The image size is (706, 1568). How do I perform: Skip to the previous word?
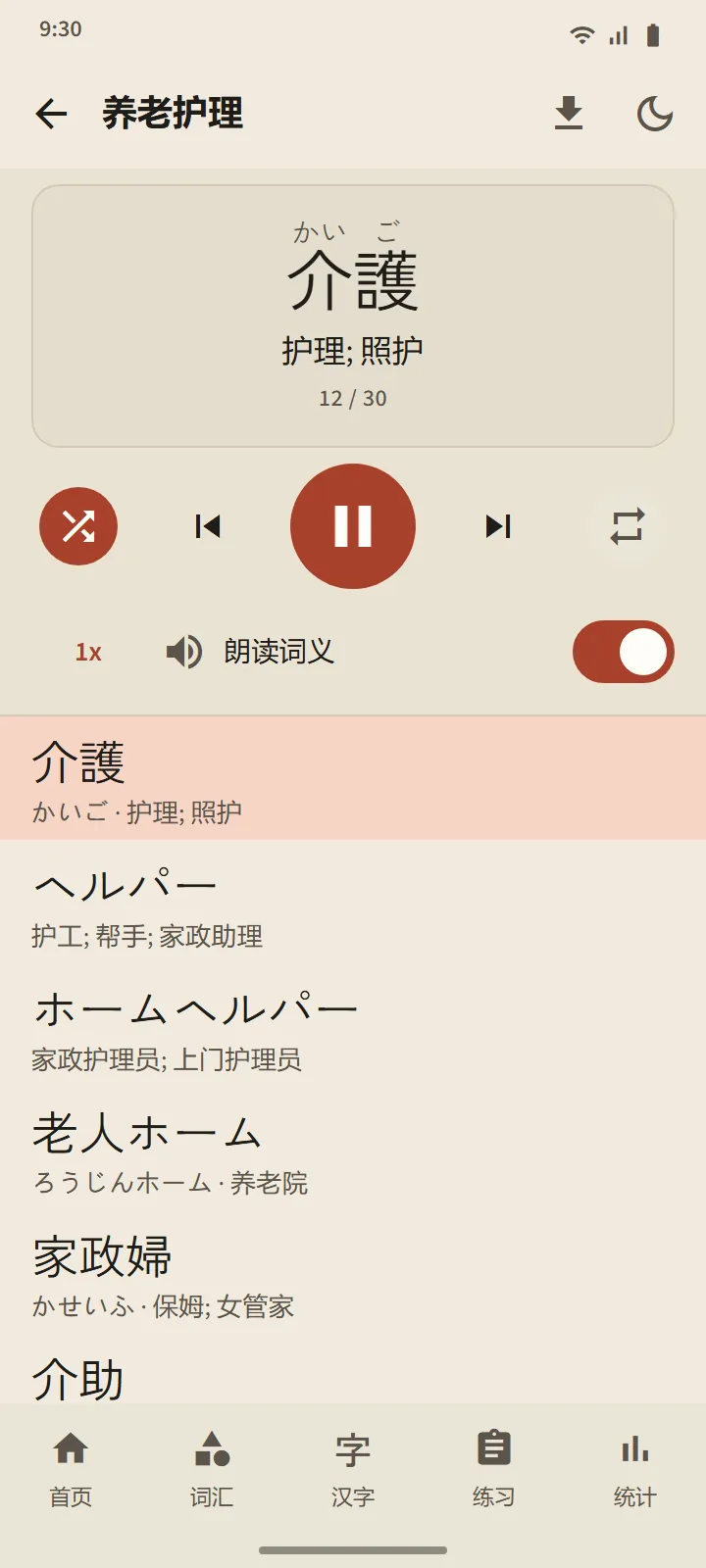click(x=208, y=526)
